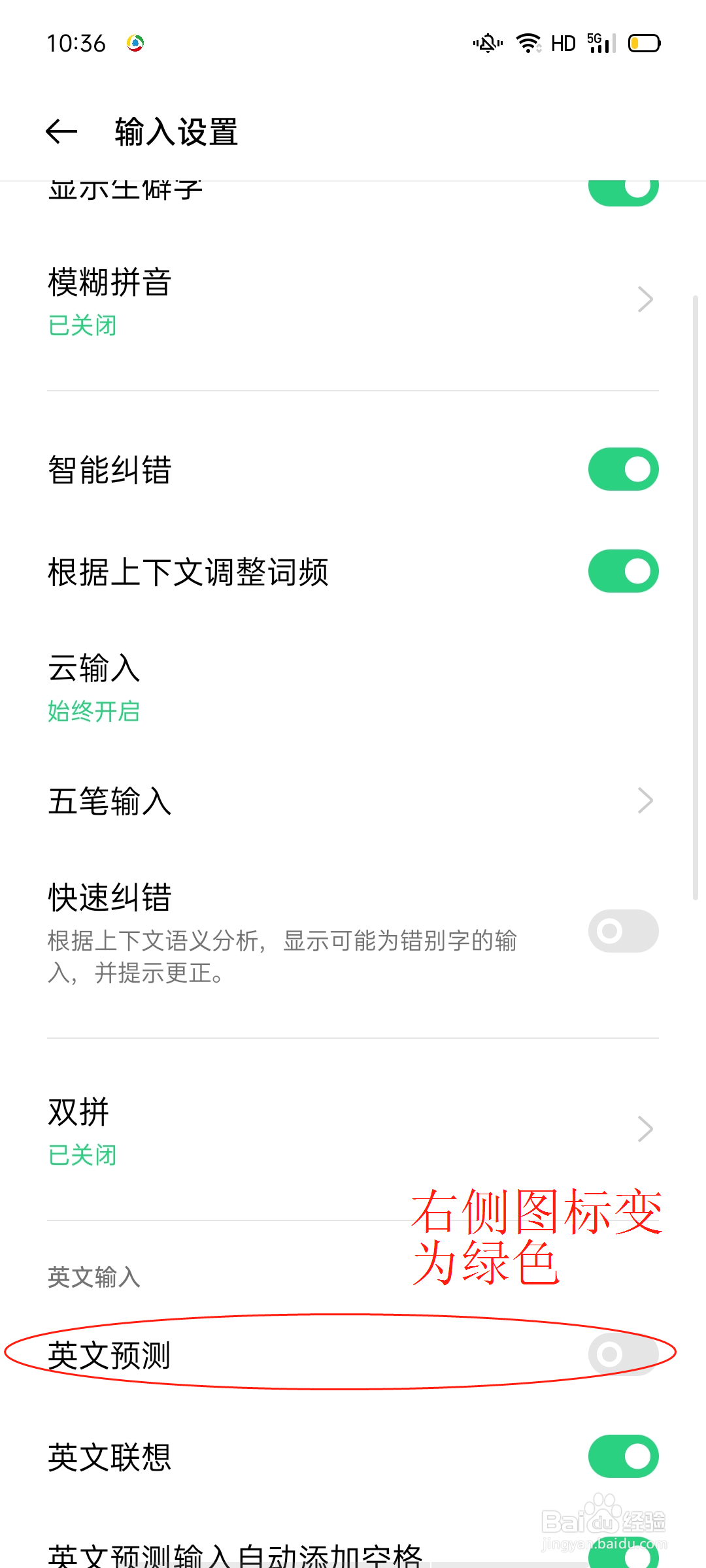Open 双拼 settings
Viewport: 706px width, 1568px height.
[353, 1130]
